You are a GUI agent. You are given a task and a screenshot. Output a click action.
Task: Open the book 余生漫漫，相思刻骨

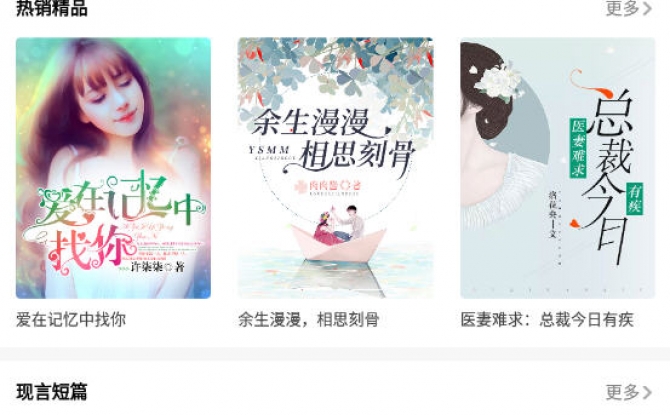(335, 168)
